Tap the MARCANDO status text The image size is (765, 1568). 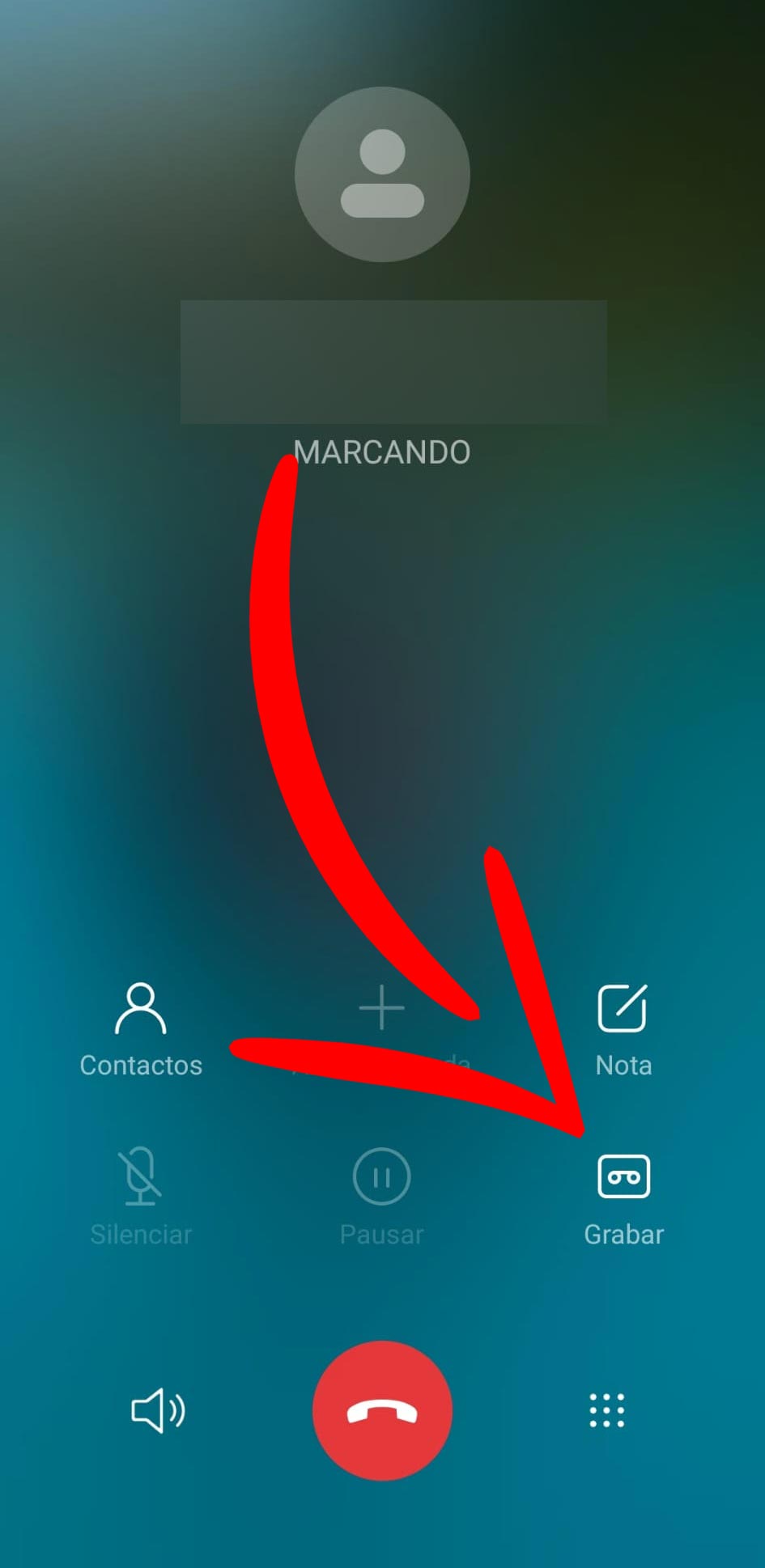381,451
